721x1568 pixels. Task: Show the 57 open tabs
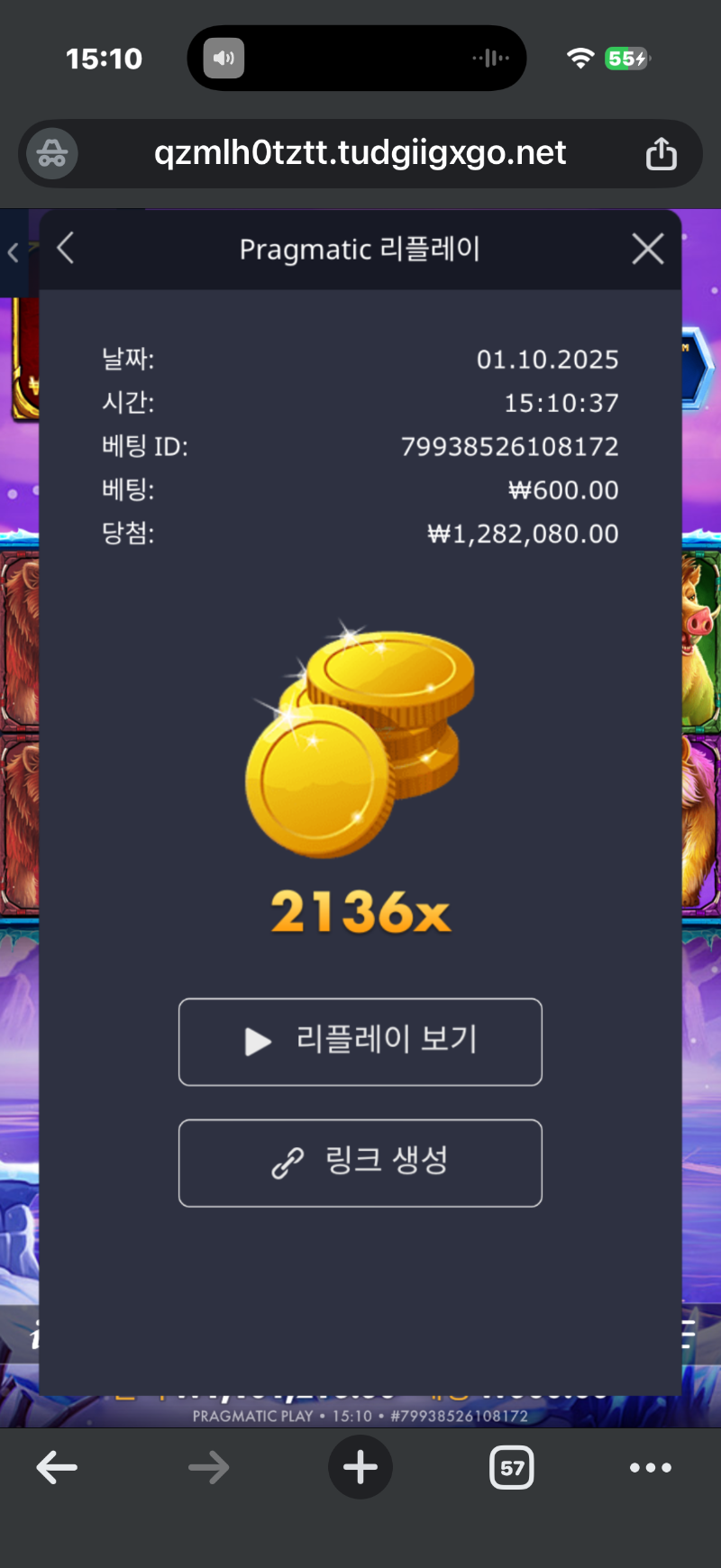(512, 1468)
